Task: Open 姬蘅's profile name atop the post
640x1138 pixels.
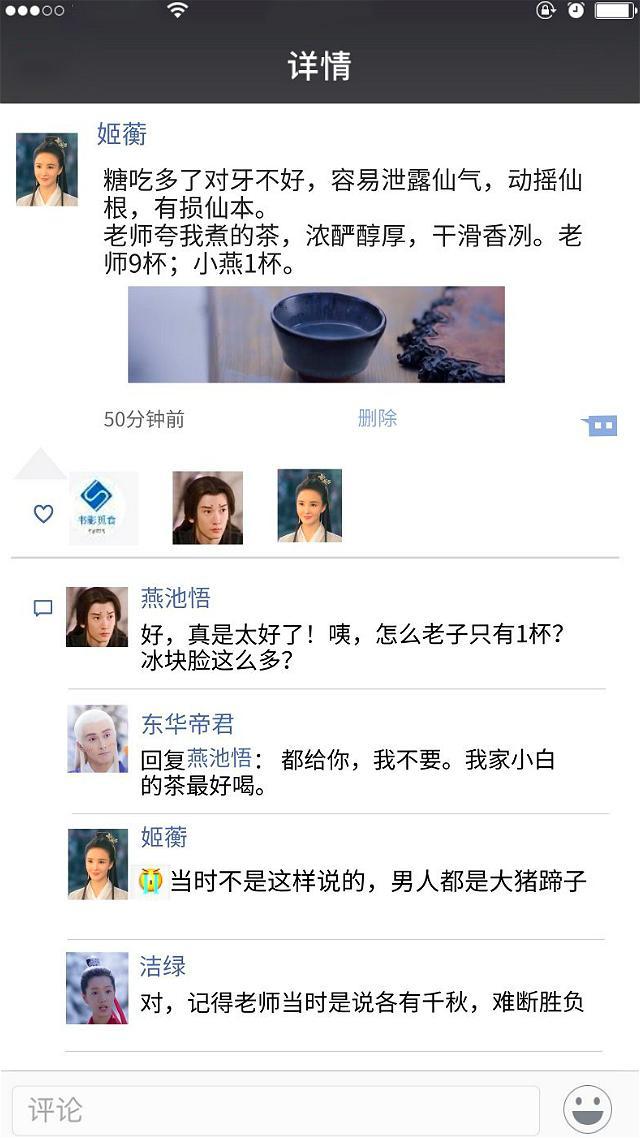Action: [x=122, y=134]
